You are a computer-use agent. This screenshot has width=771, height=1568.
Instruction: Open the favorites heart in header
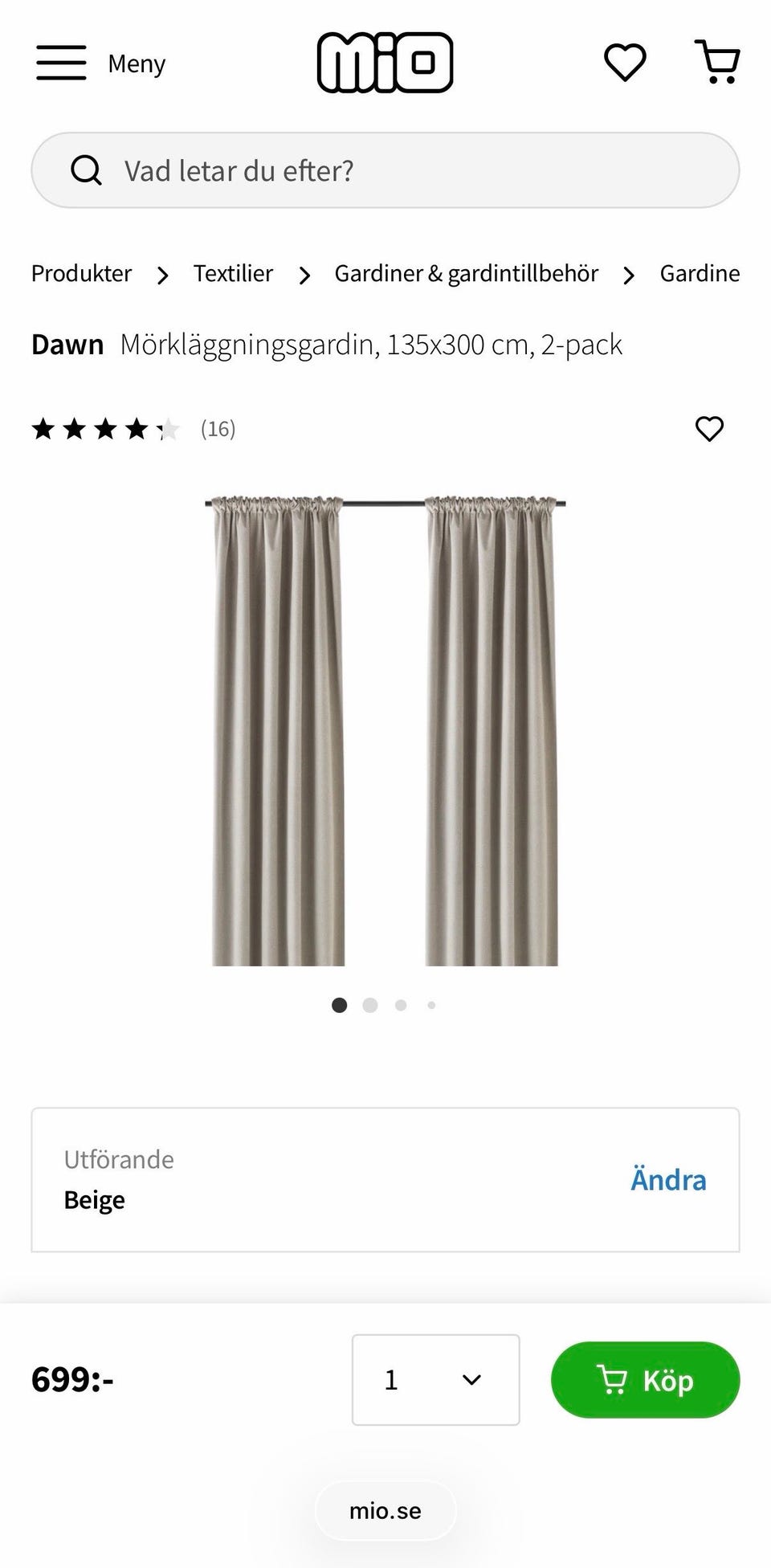tap(625, 63)
